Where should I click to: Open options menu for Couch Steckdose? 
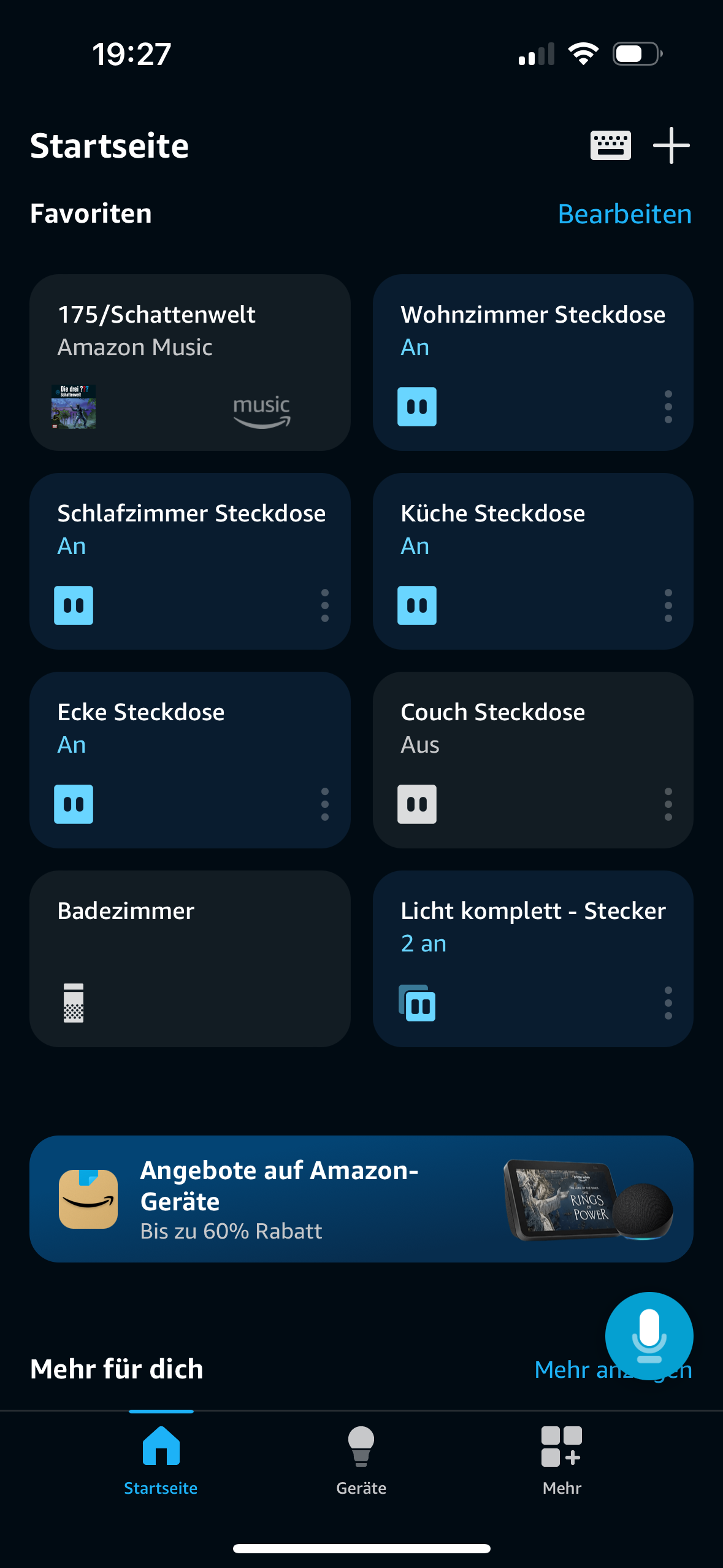[x=668, y=804]
